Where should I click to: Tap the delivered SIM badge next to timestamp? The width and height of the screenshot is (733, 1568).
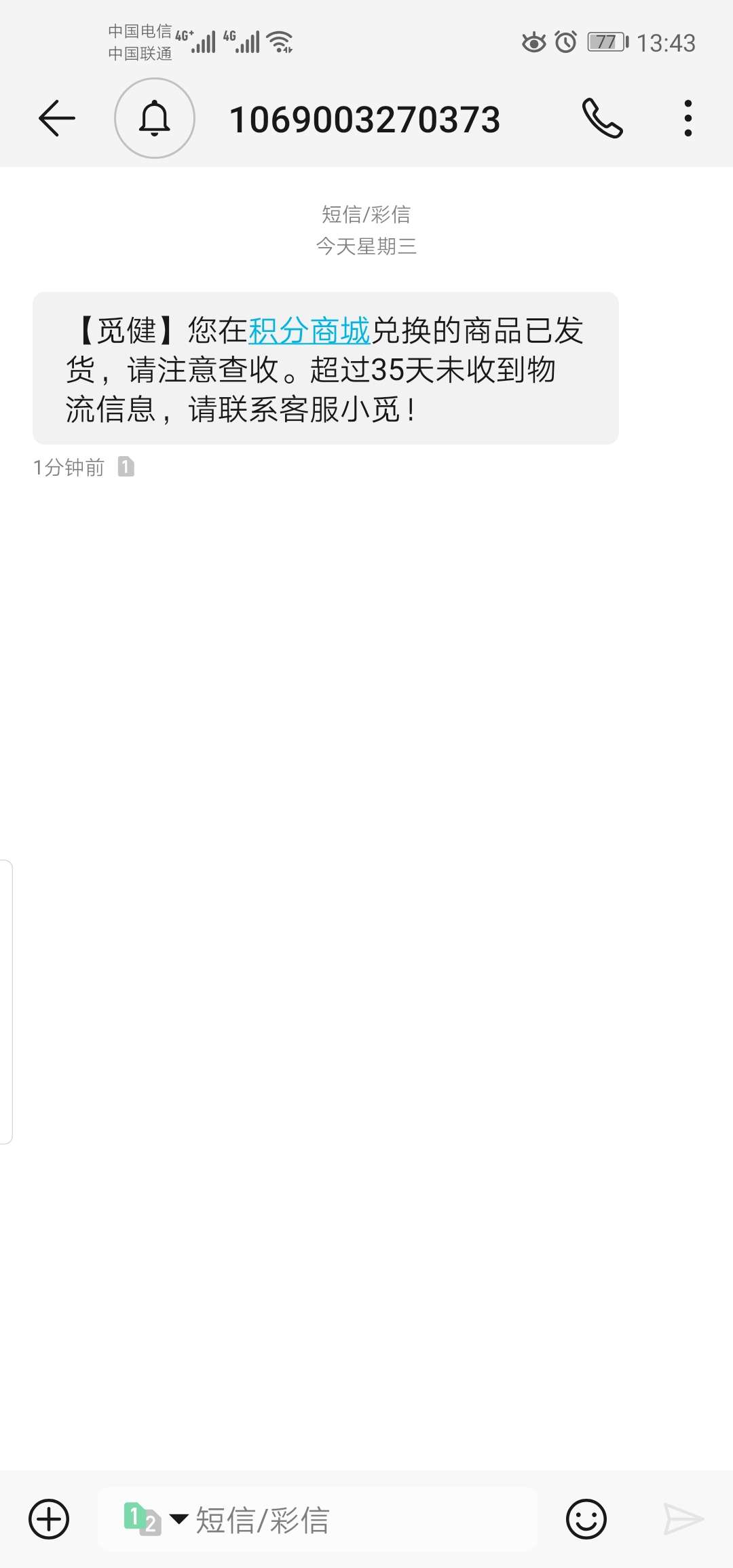(126, 466)
